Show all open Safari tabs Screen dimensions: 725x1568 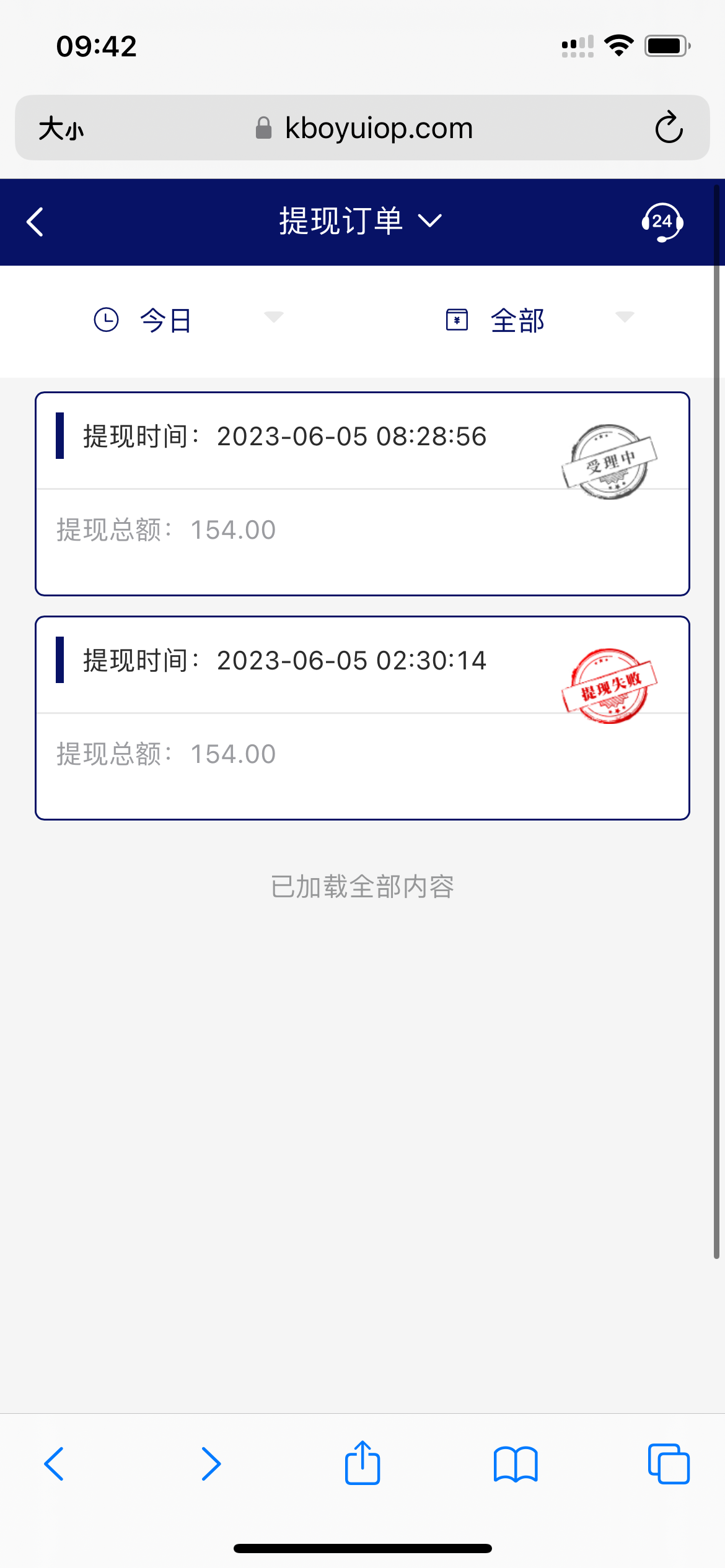[668, 1464]
